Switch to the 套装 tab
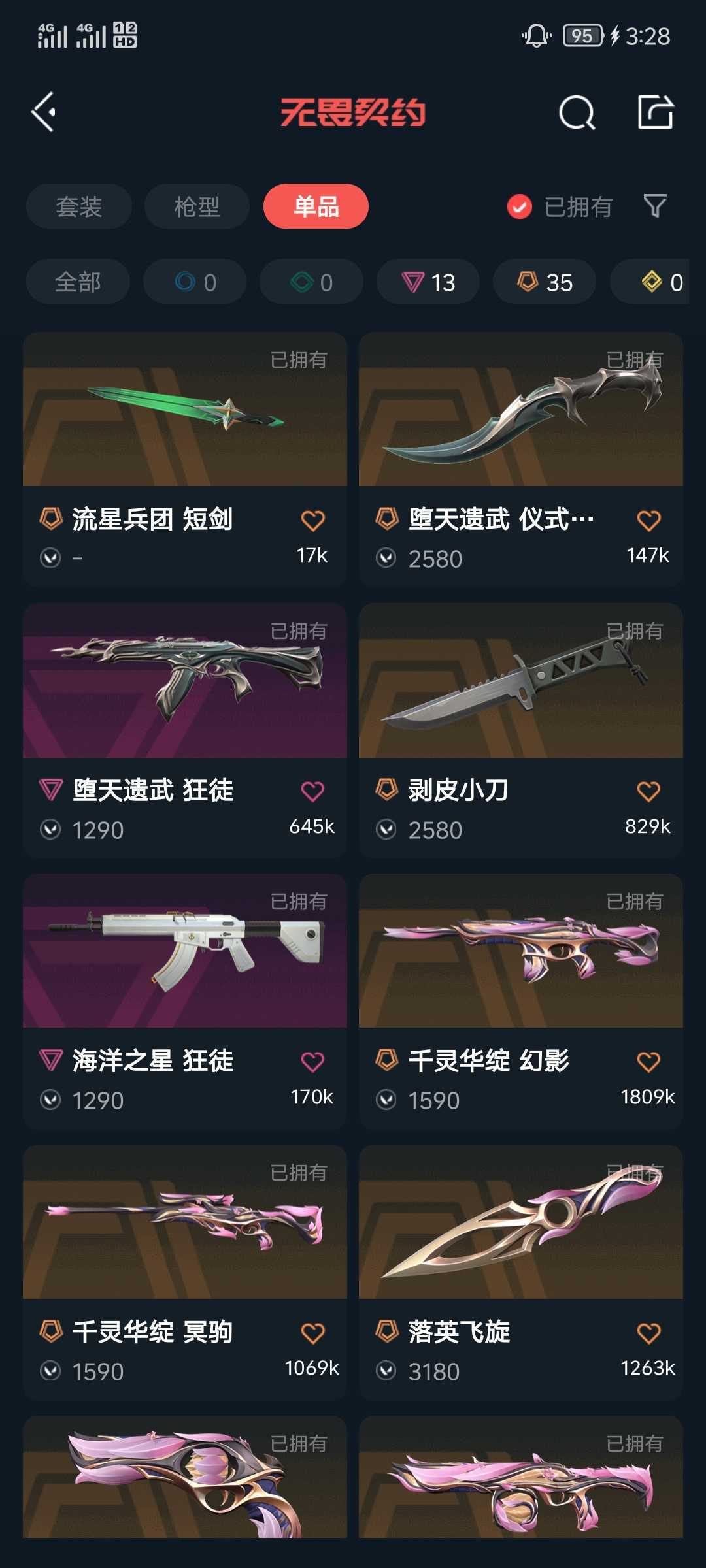This screenshot has height=1568, width=706. [x=79, y=206]
